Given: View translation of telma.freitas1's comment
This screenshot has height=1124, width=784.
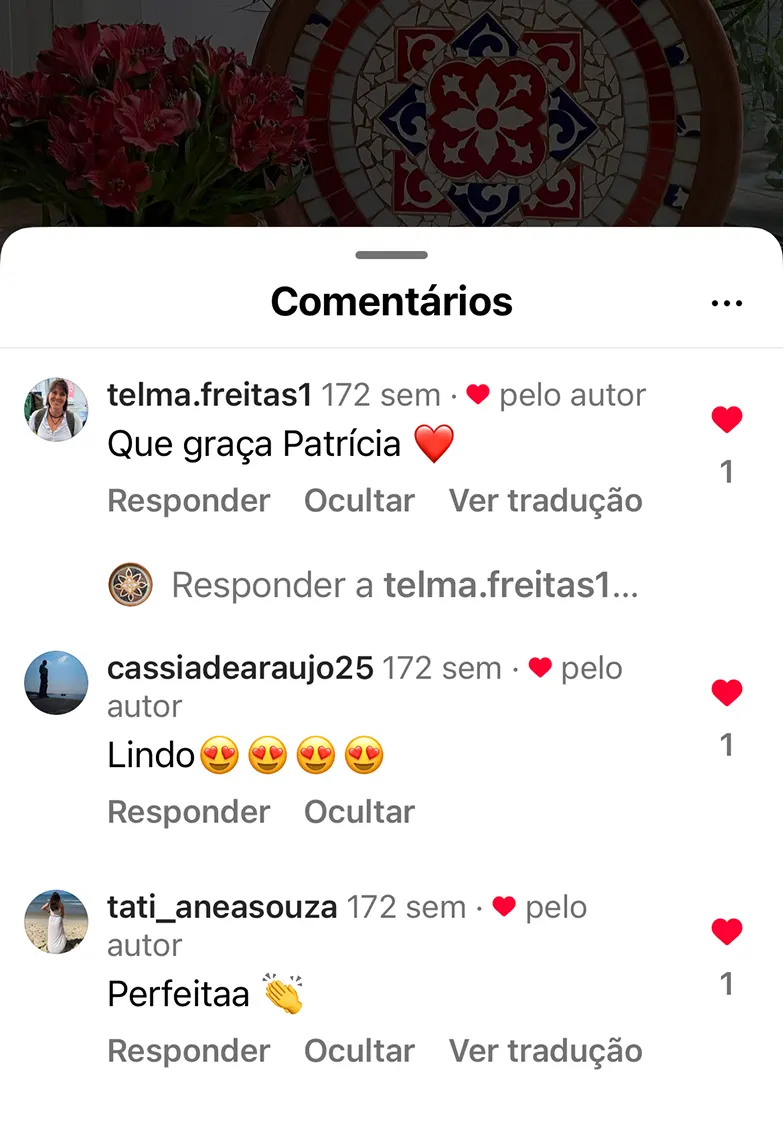Looking at the screenshot, I should pyautogui.click(x=545, y=501).
